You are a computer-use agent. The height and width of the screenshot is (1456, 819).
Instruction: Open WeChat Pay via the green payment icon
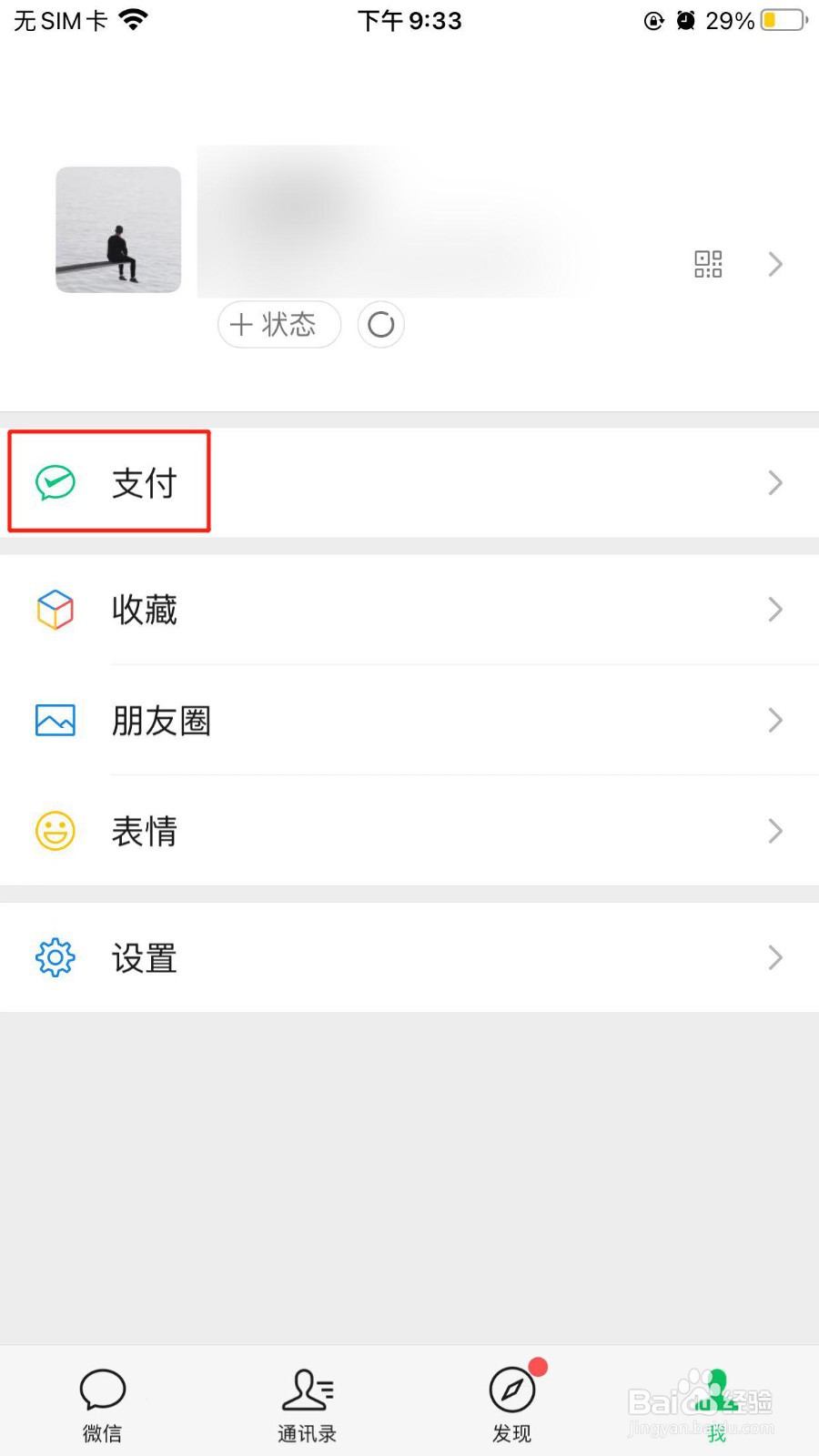(55, 482)
